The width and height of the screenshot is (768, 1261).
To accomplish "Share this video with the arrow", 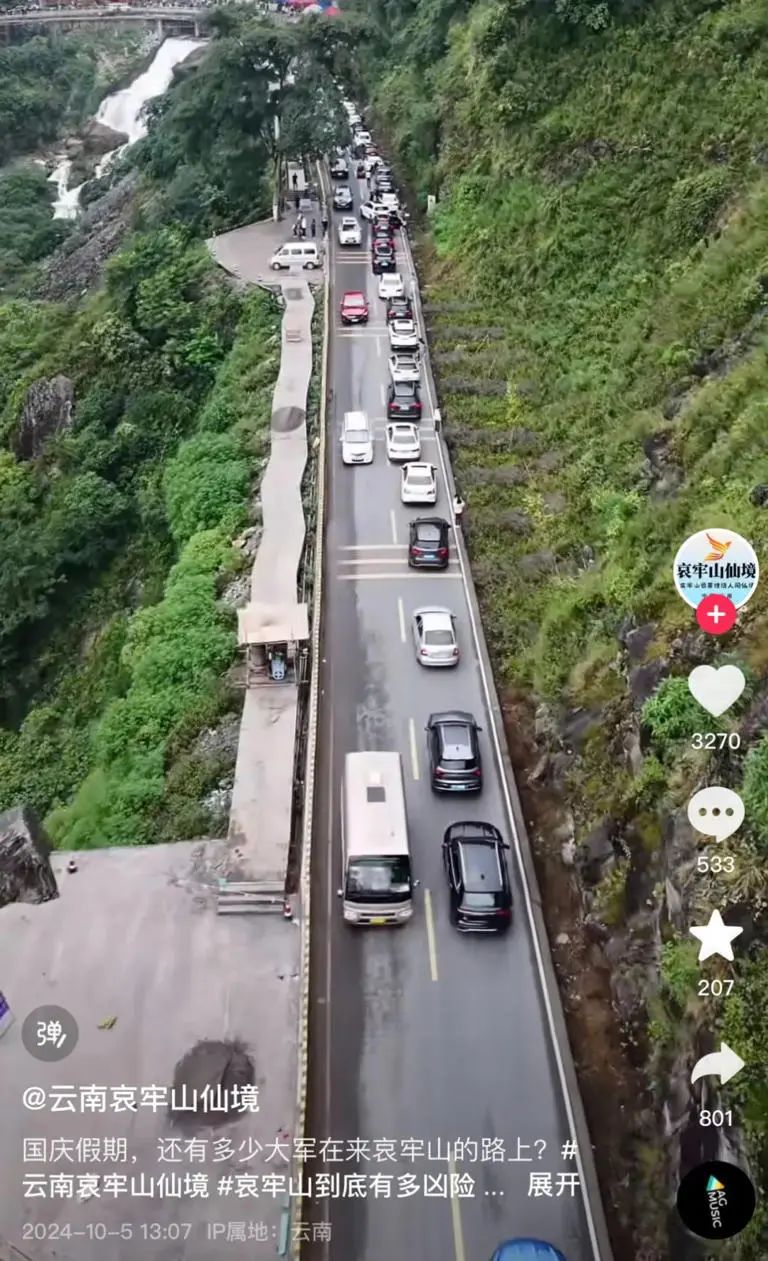I will click(x=716, y=1066).
